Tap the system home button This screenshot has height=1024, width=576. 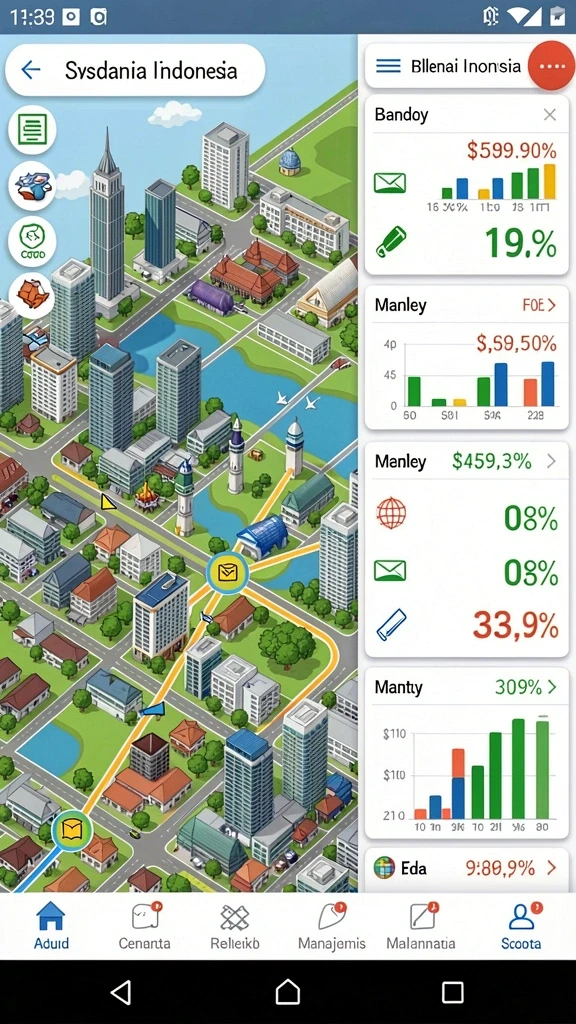(x=287, y=992)
